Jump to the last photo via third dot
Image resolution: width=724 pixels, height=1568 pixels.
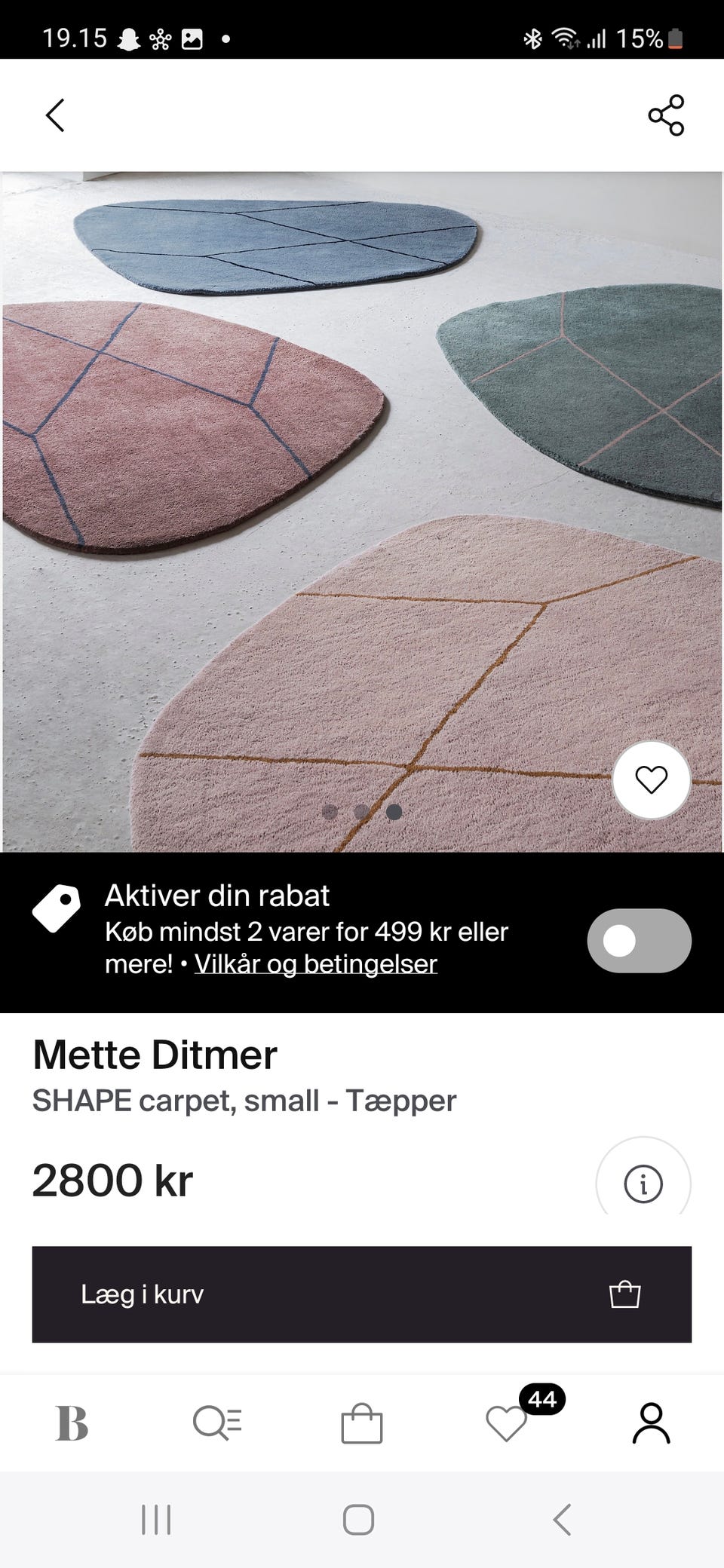pyautogui.click(x=393, y=811)
